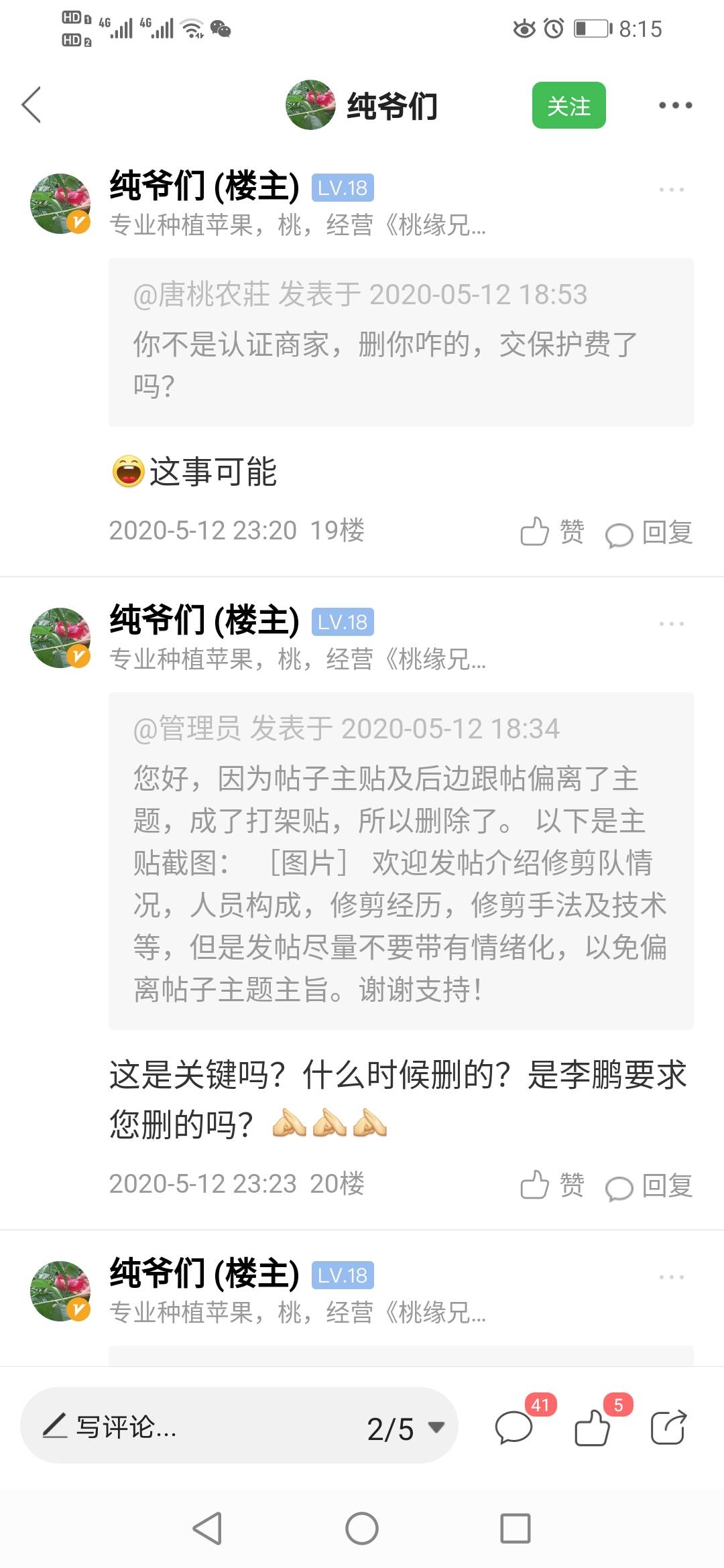Like the post with thumbs-up showing 5
724x1568 pixels.
593,1427
